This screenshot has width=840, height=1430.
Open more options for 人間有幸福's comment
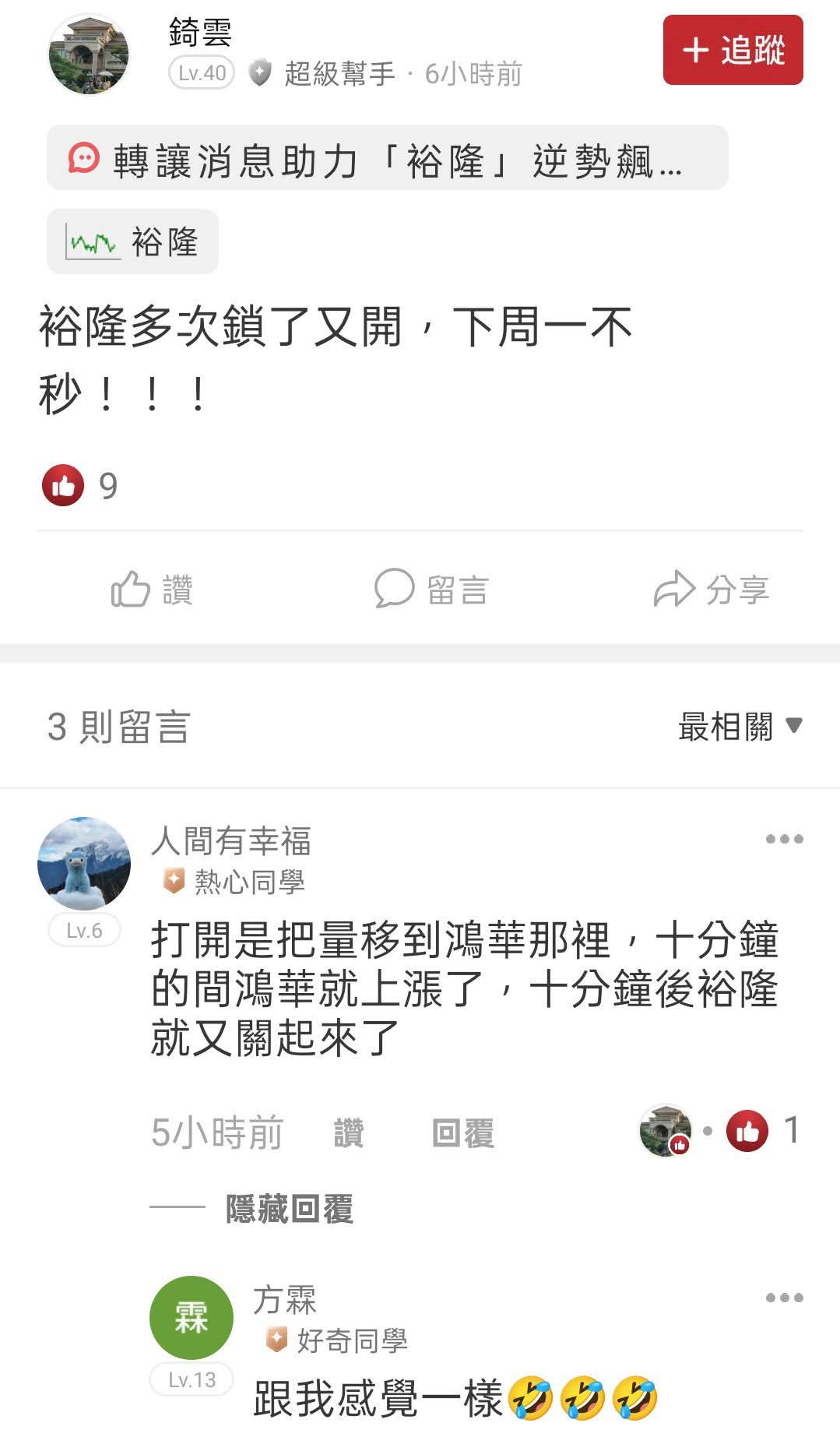tap(783, 839)
